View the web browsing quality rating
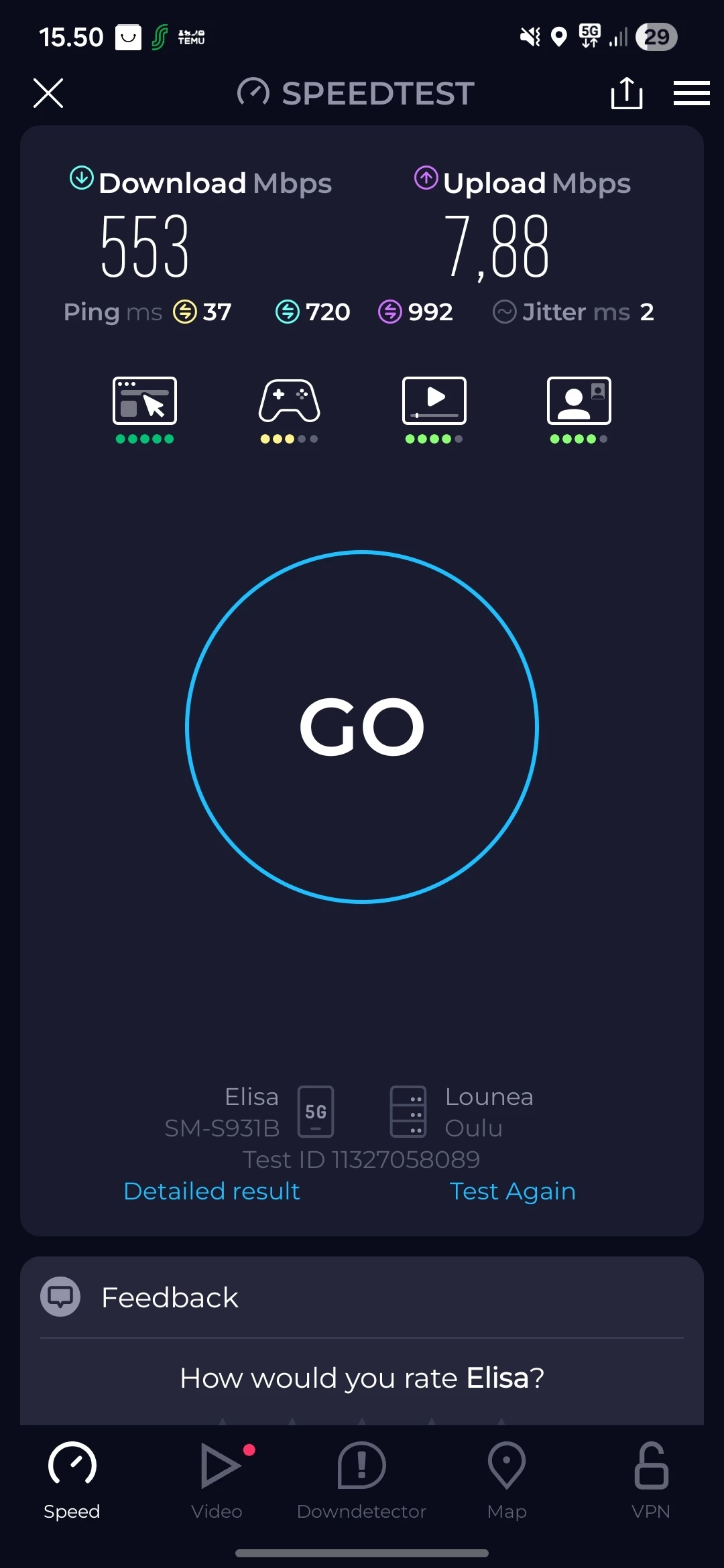 pyautogui.click(x=145, y=408)
